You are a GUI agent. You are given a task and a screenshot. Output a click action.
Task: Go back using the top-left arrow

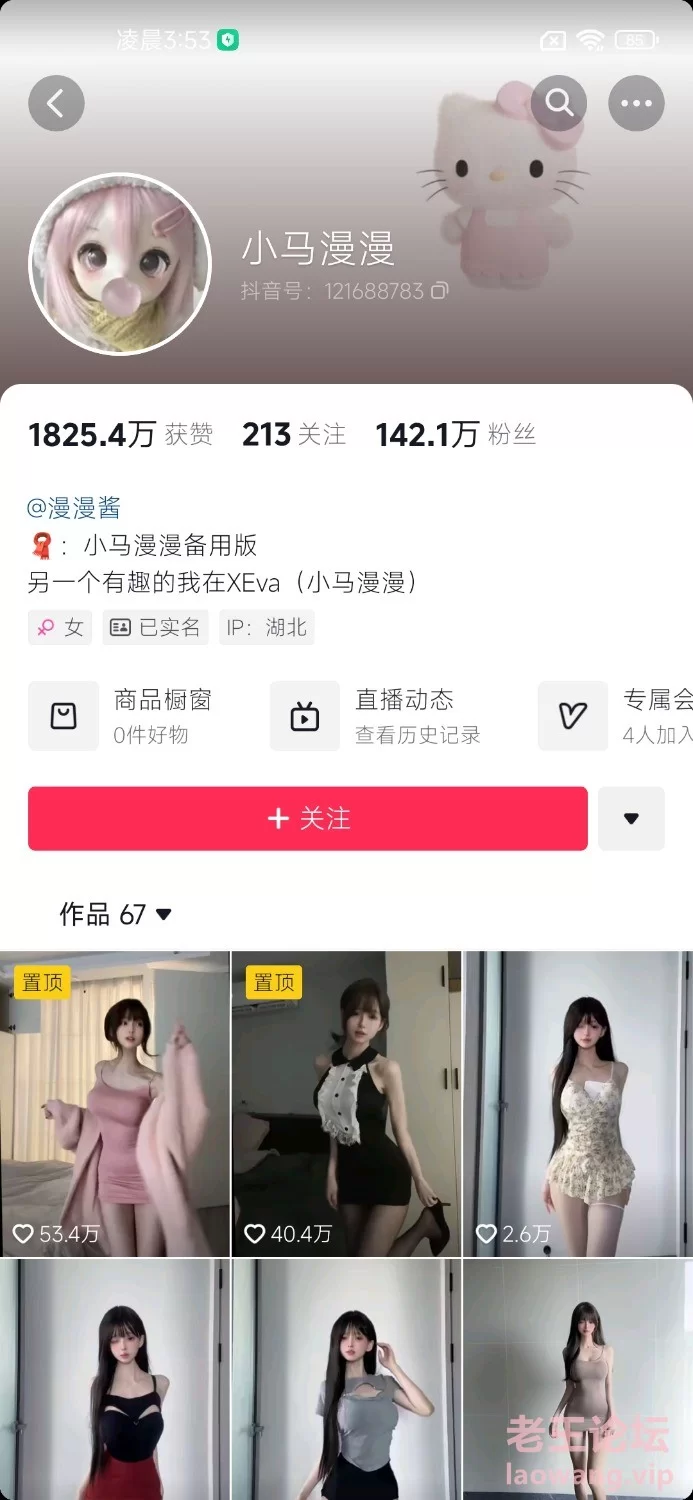tap(56, 103)
